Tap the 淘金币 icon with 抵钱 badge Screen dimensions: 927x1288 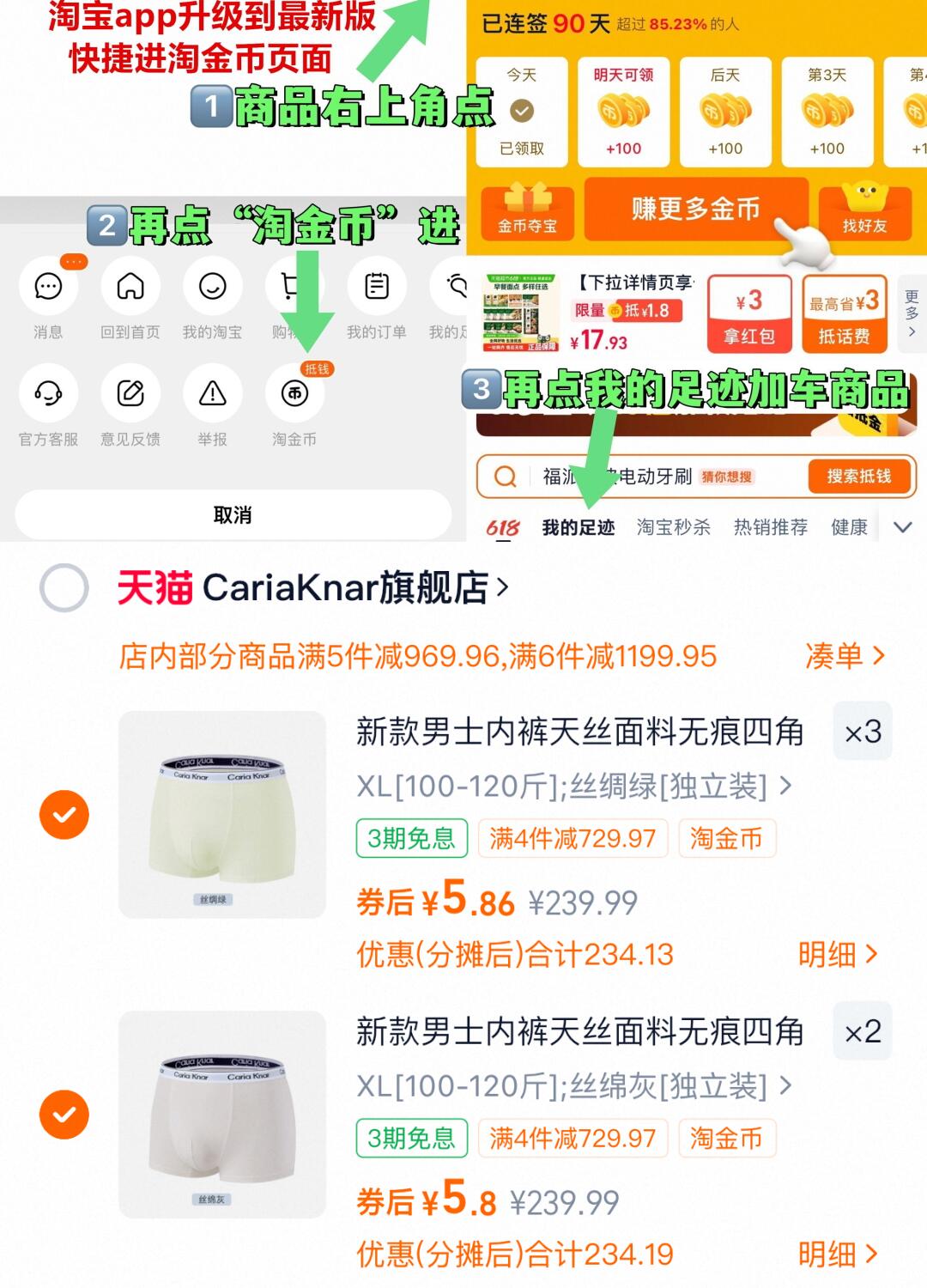295,398
